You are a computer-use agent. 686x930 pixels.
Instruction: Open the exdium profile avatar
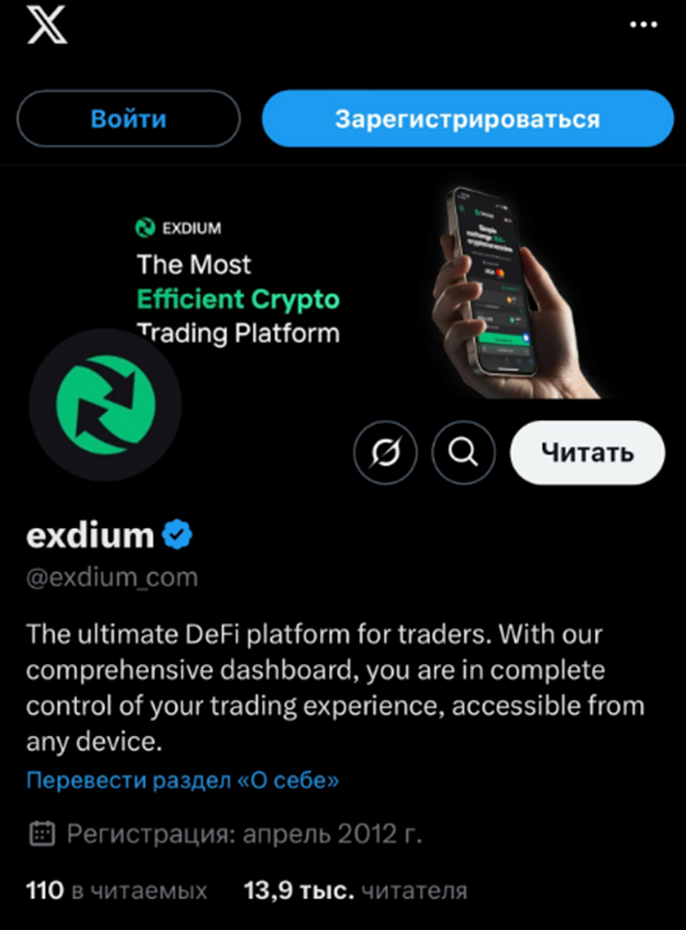(x=104, y=403)
